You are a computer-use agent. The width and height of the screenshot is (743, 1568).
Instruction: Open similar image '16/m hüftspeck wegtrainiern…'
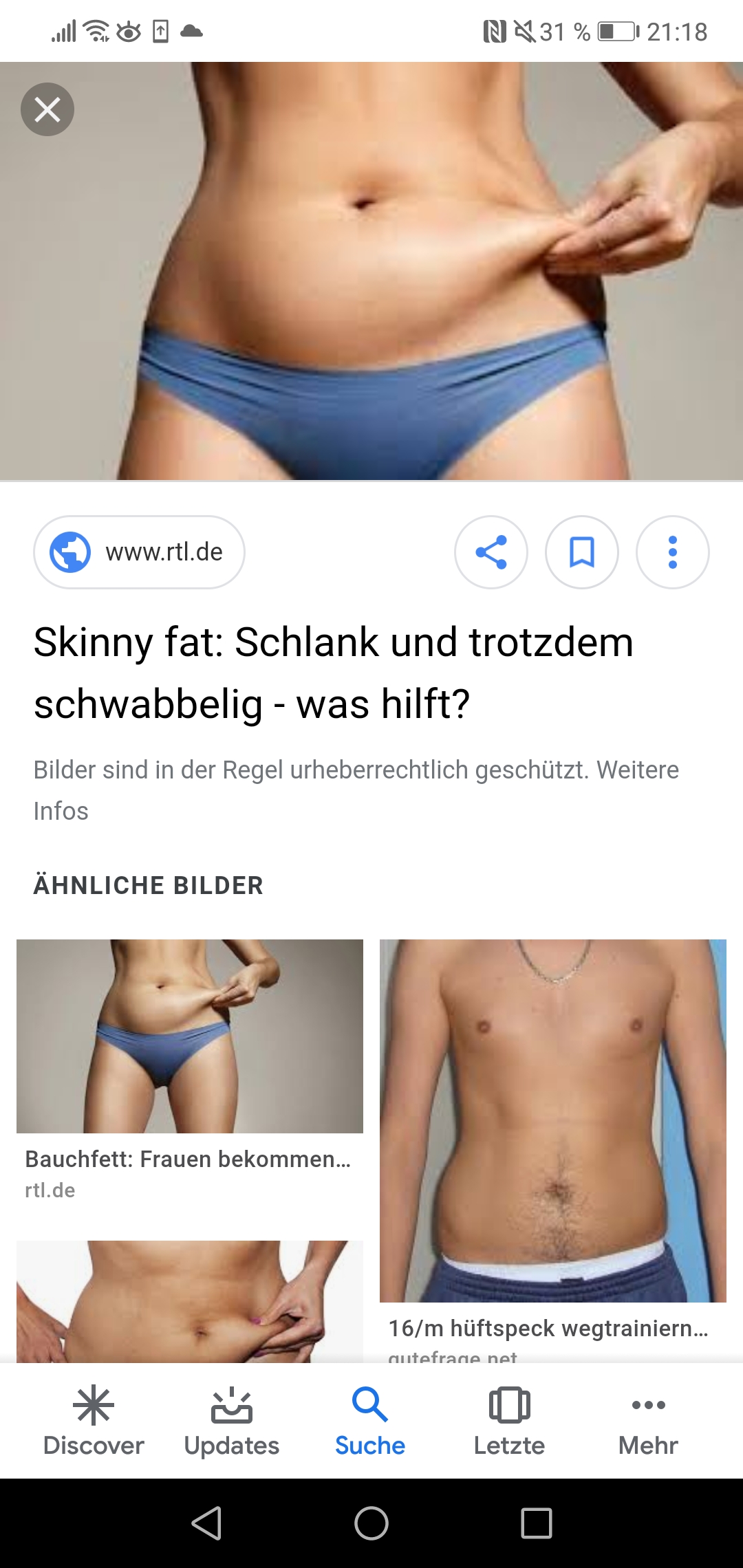(x=552, y=1121)
